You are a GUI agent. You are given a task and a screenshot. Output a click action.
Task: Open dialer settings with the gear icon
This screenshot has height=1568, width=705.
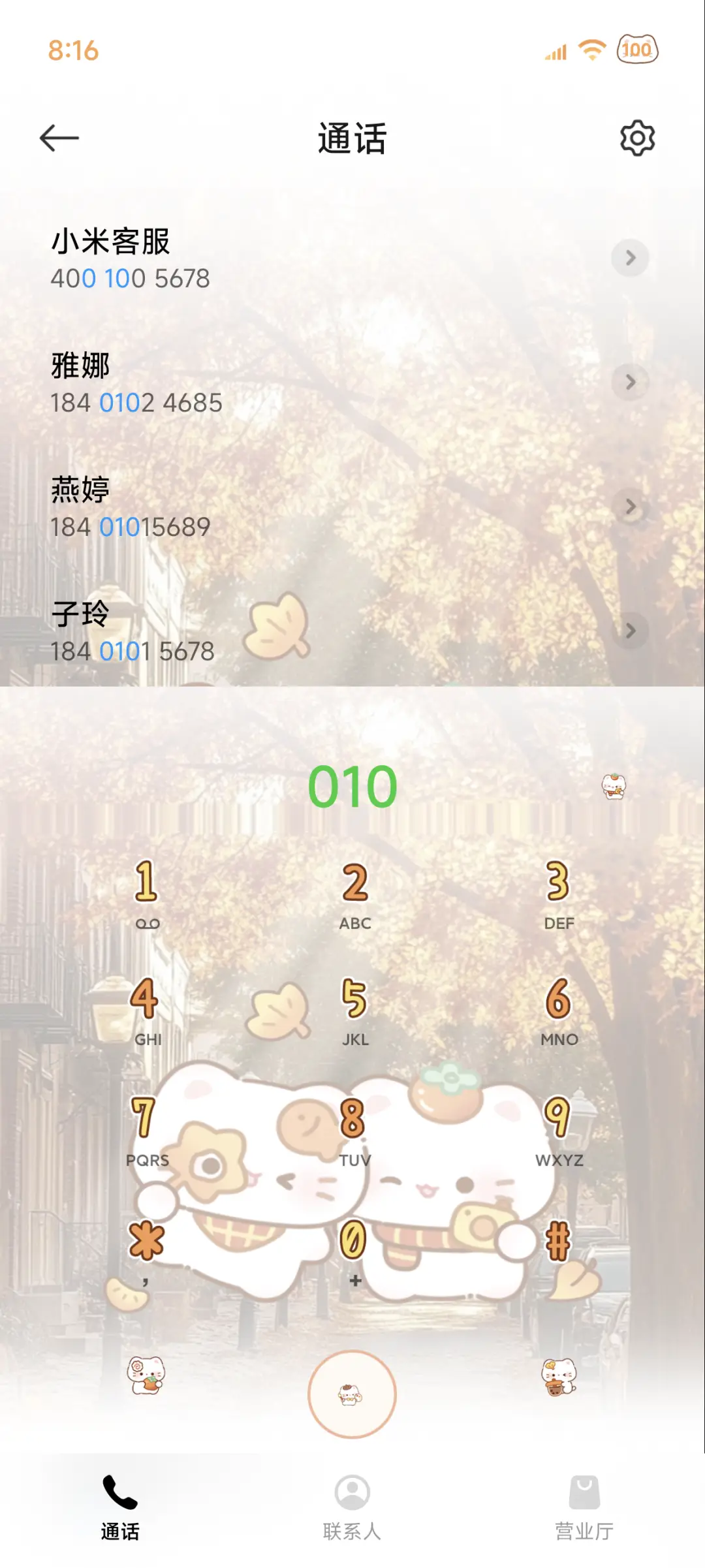point(636,138)
